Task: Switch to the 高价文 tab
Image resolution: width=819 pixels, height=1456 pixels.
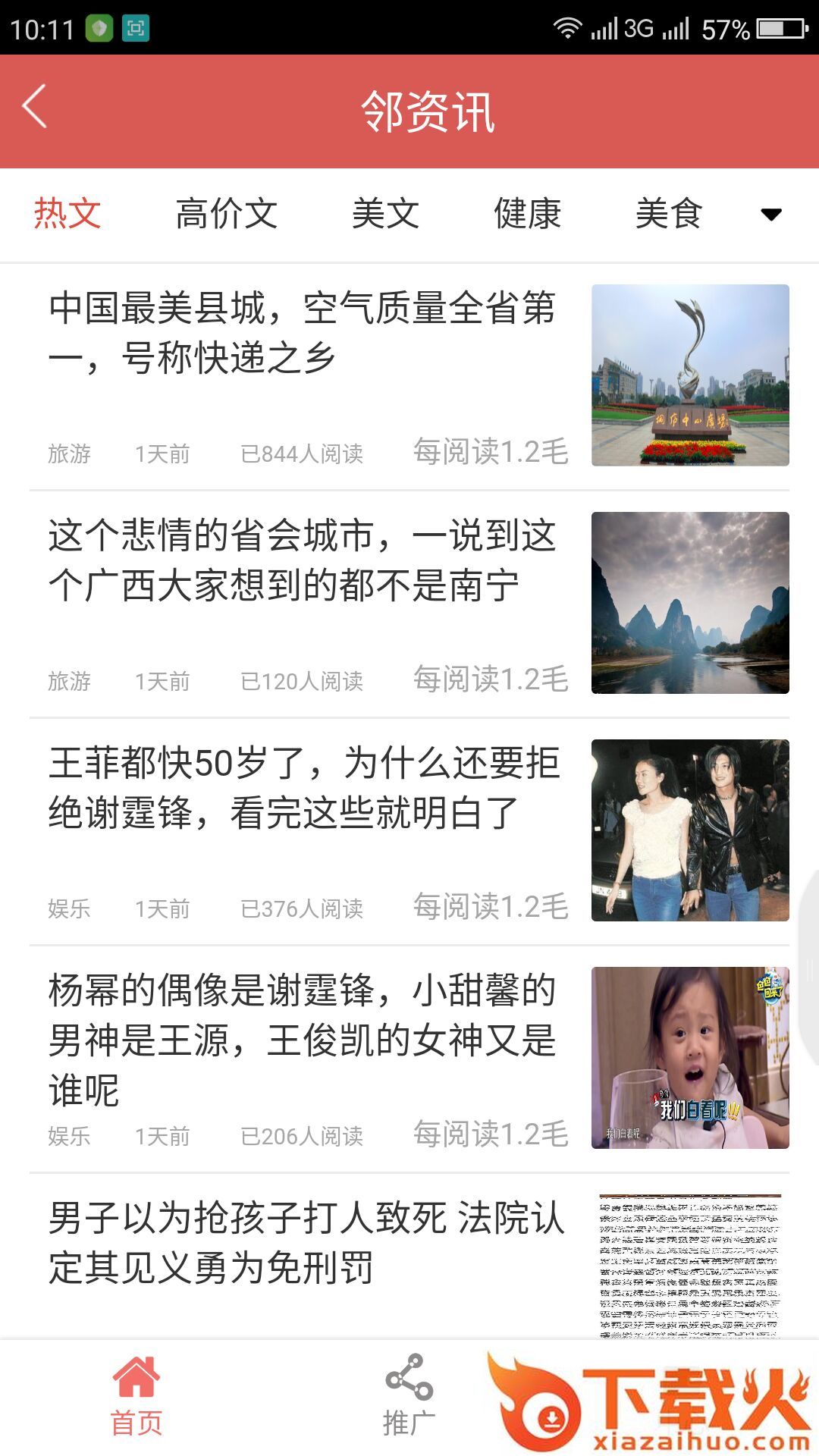Action: point(226,214)
